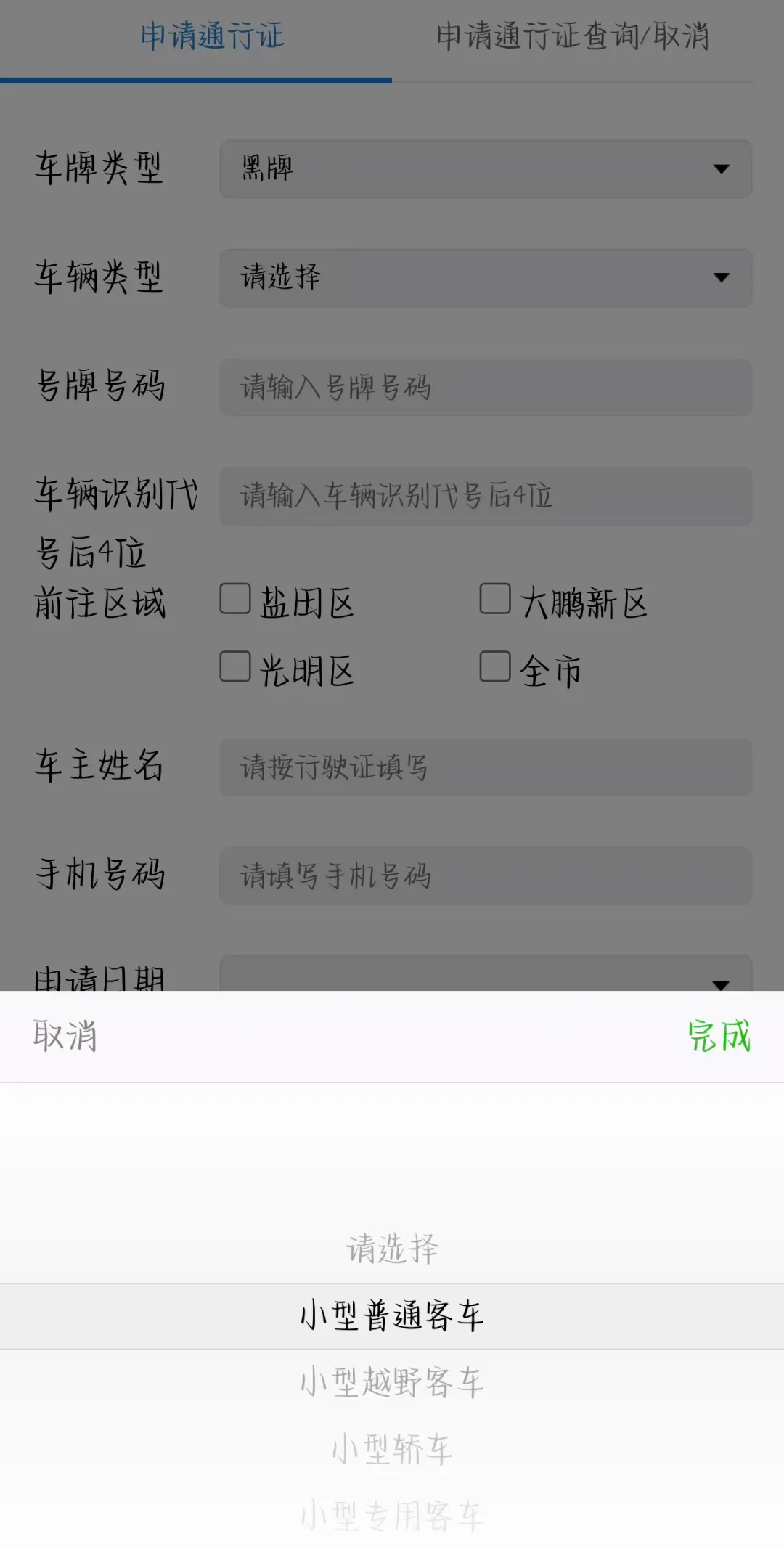This screenshot has height=1547, width=784.
Task: Select the 光明区 checkbox
Action: click(x=235, y=666)
